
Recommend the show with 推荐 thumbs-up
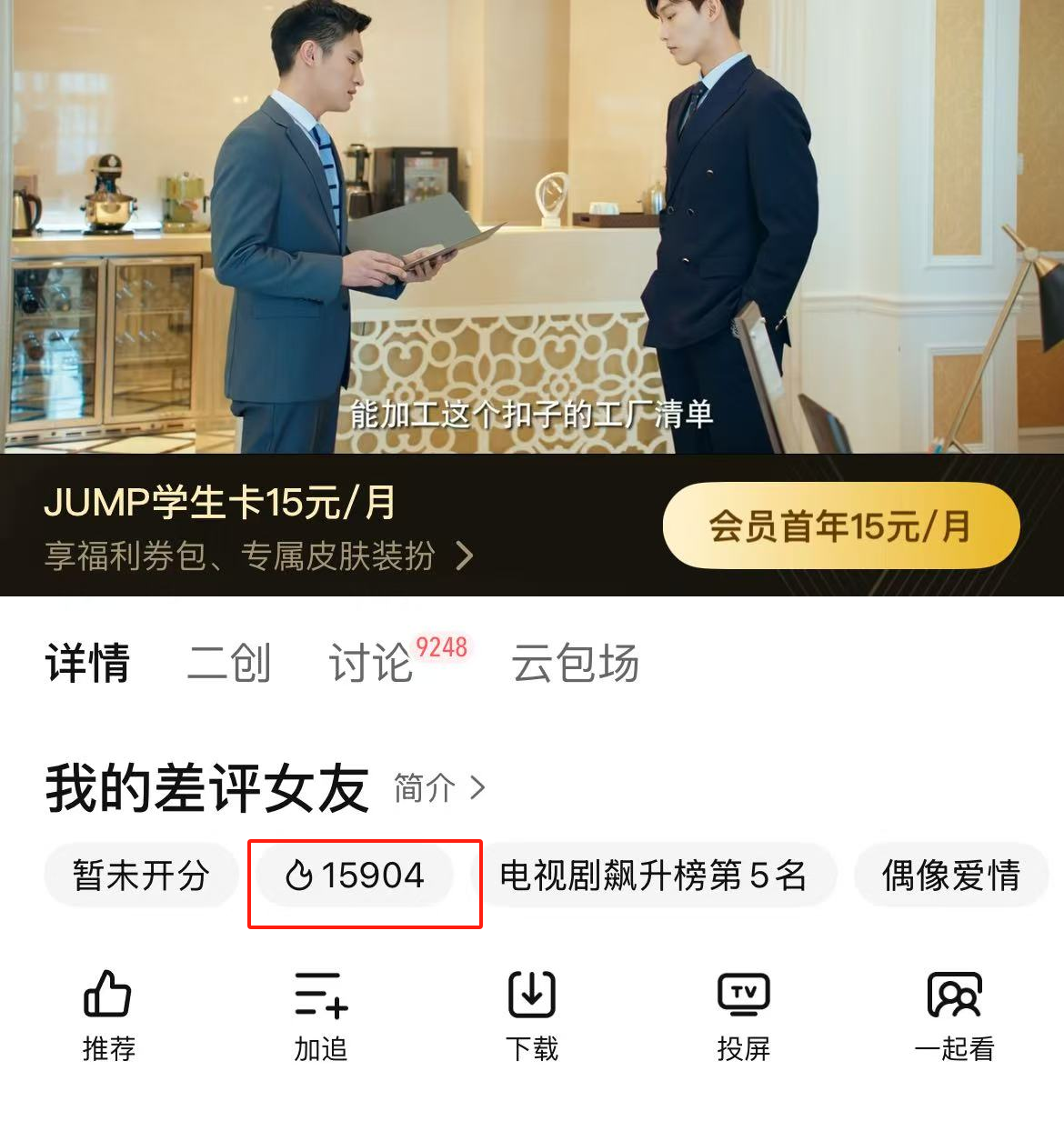108,1015
